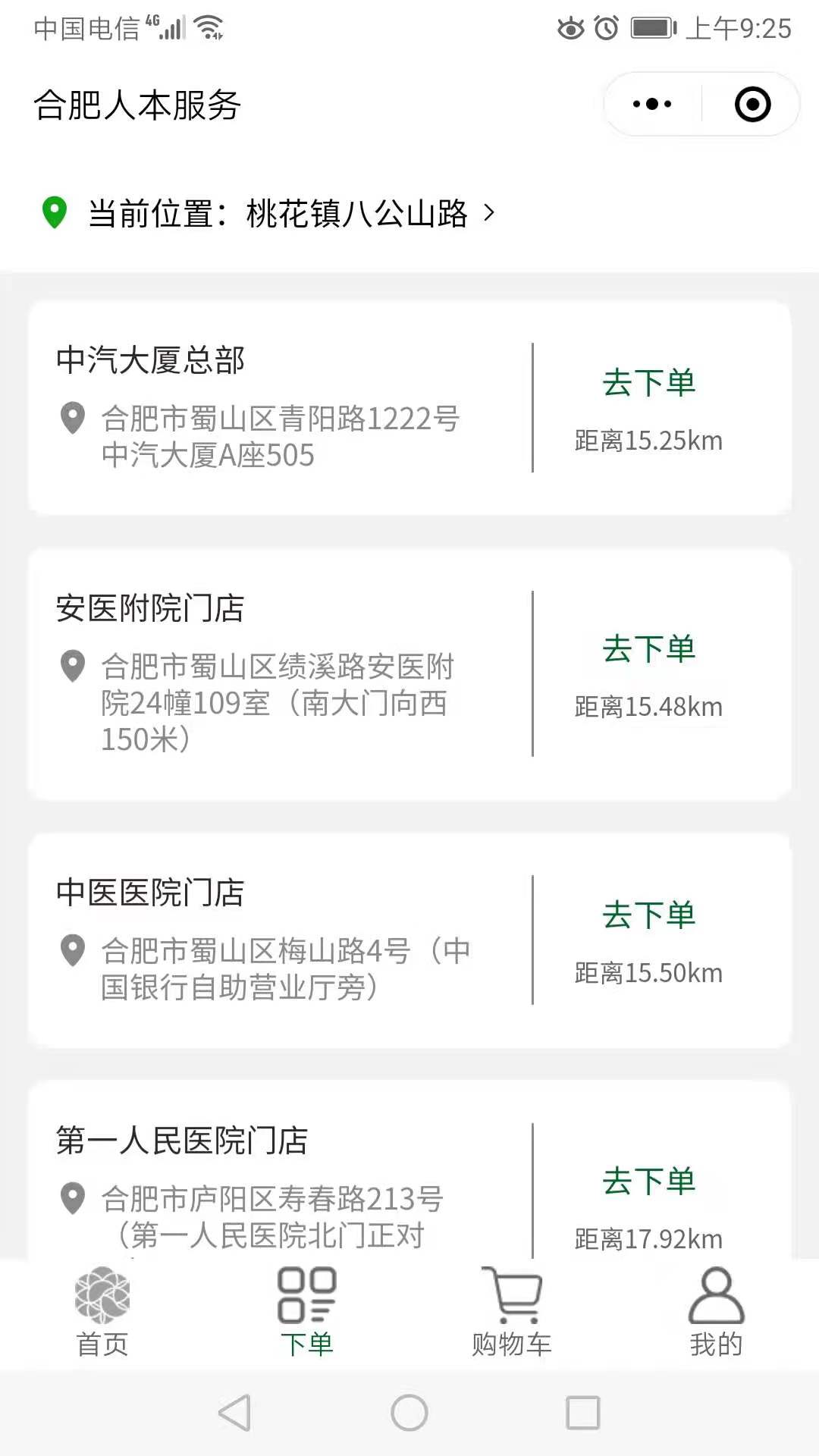Close the mini program with the circle icon
The image size is (819, 1456).
[x=752, y=105]
